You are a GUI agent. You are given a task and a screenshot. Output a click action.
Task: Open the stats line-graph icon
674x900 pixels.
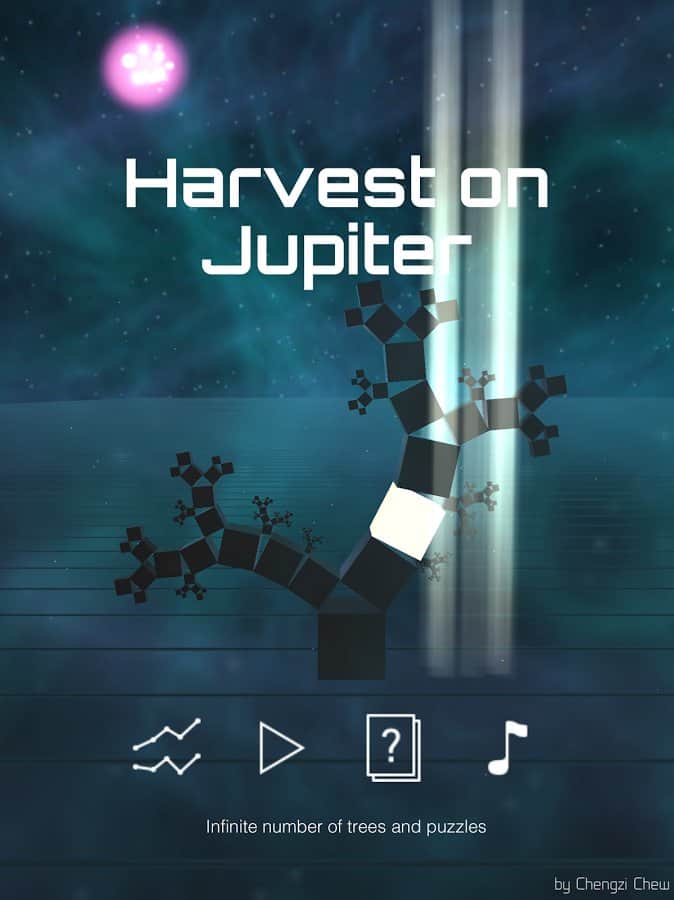(166, 747)
